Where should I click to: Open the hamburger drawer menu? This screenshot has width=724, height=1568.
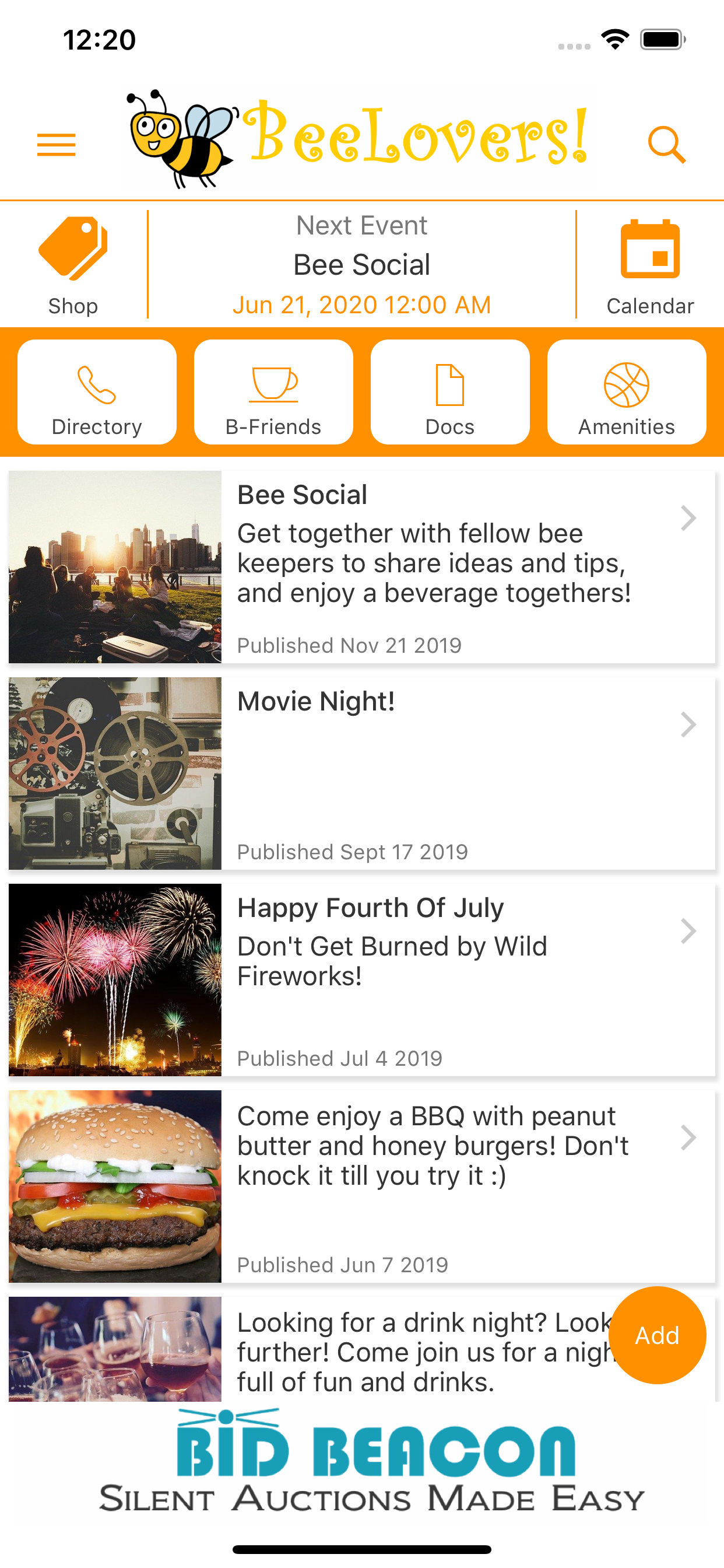(x=56, y=145)
